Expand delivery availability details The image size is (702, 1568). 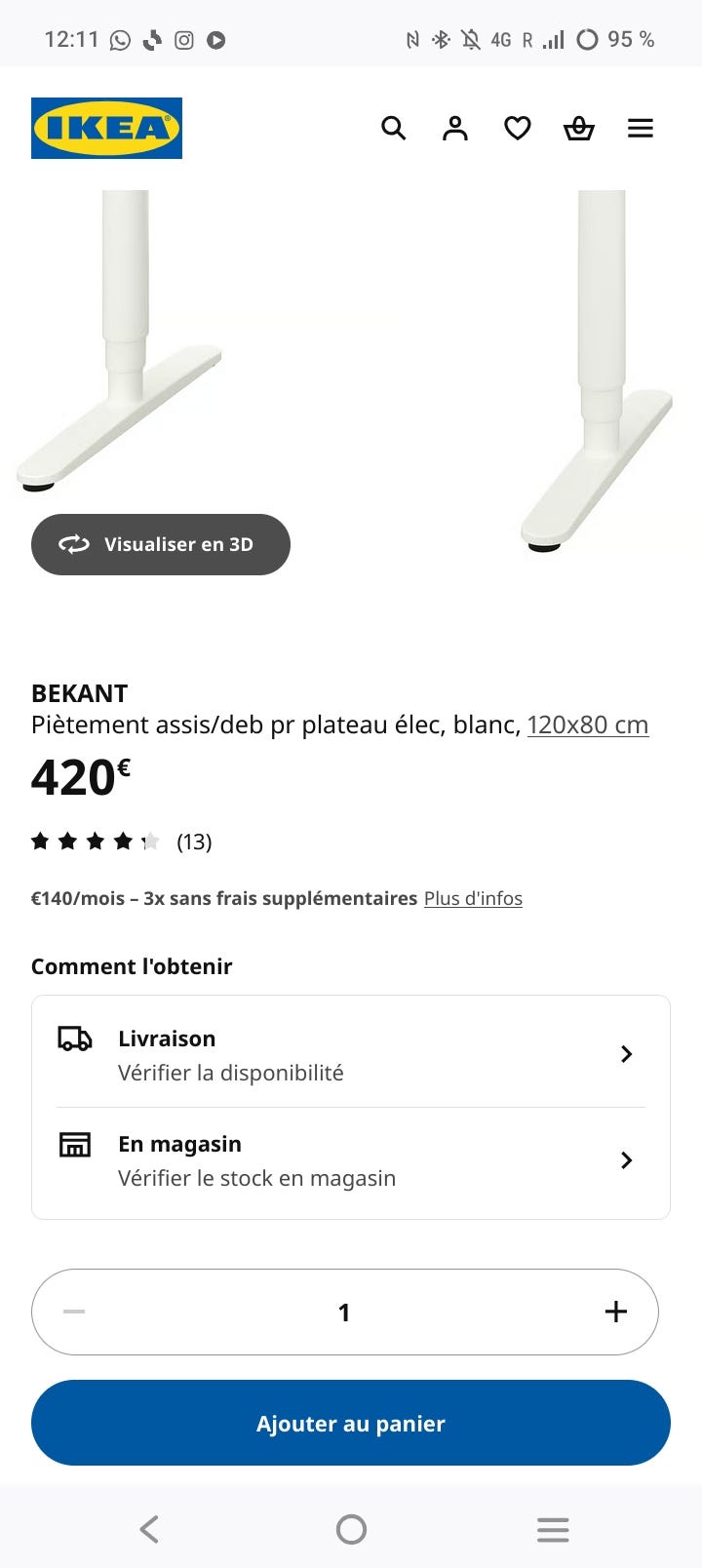(x=627, y=1054)
